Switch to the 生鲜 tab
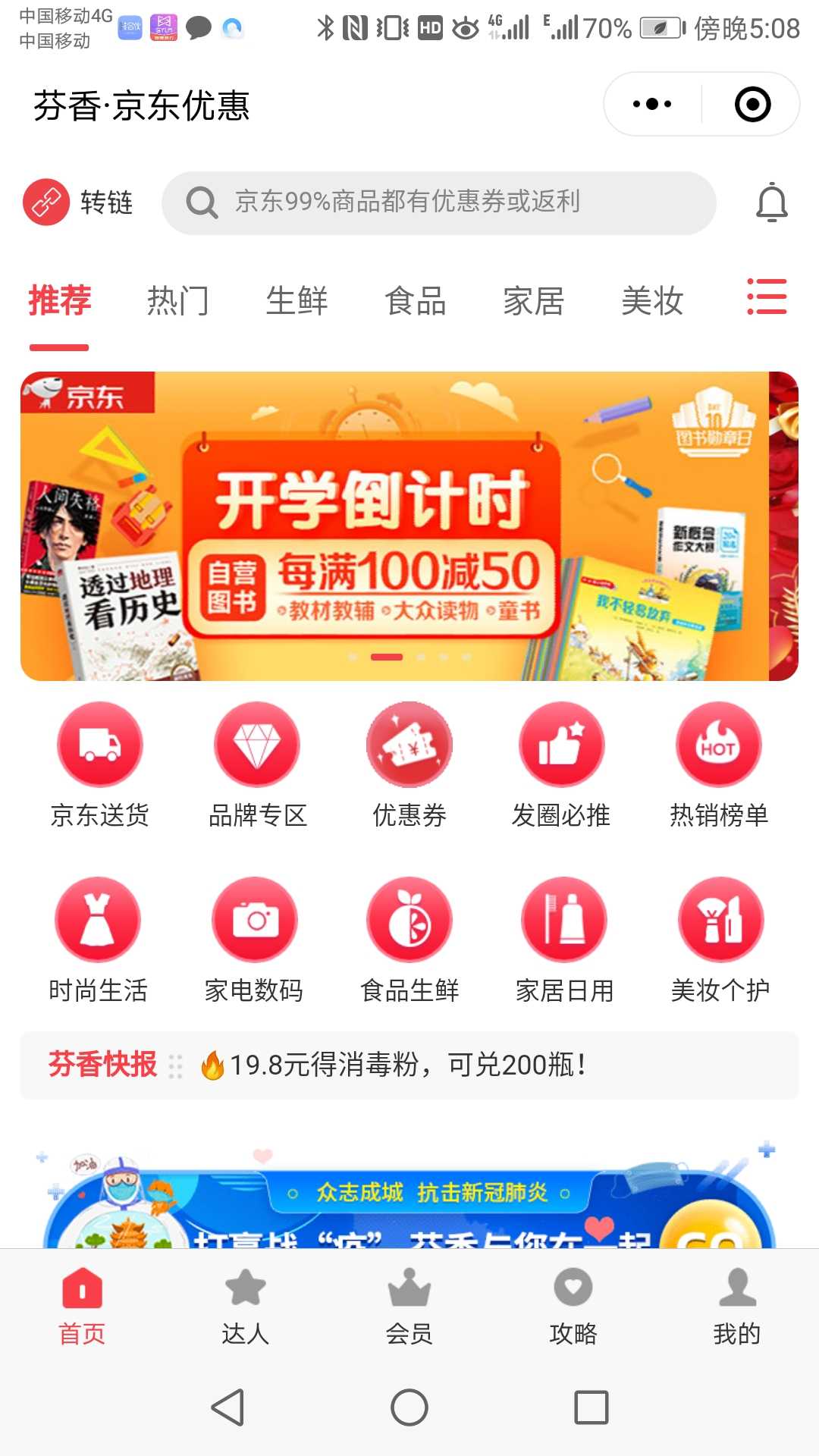 pos(297,301)
